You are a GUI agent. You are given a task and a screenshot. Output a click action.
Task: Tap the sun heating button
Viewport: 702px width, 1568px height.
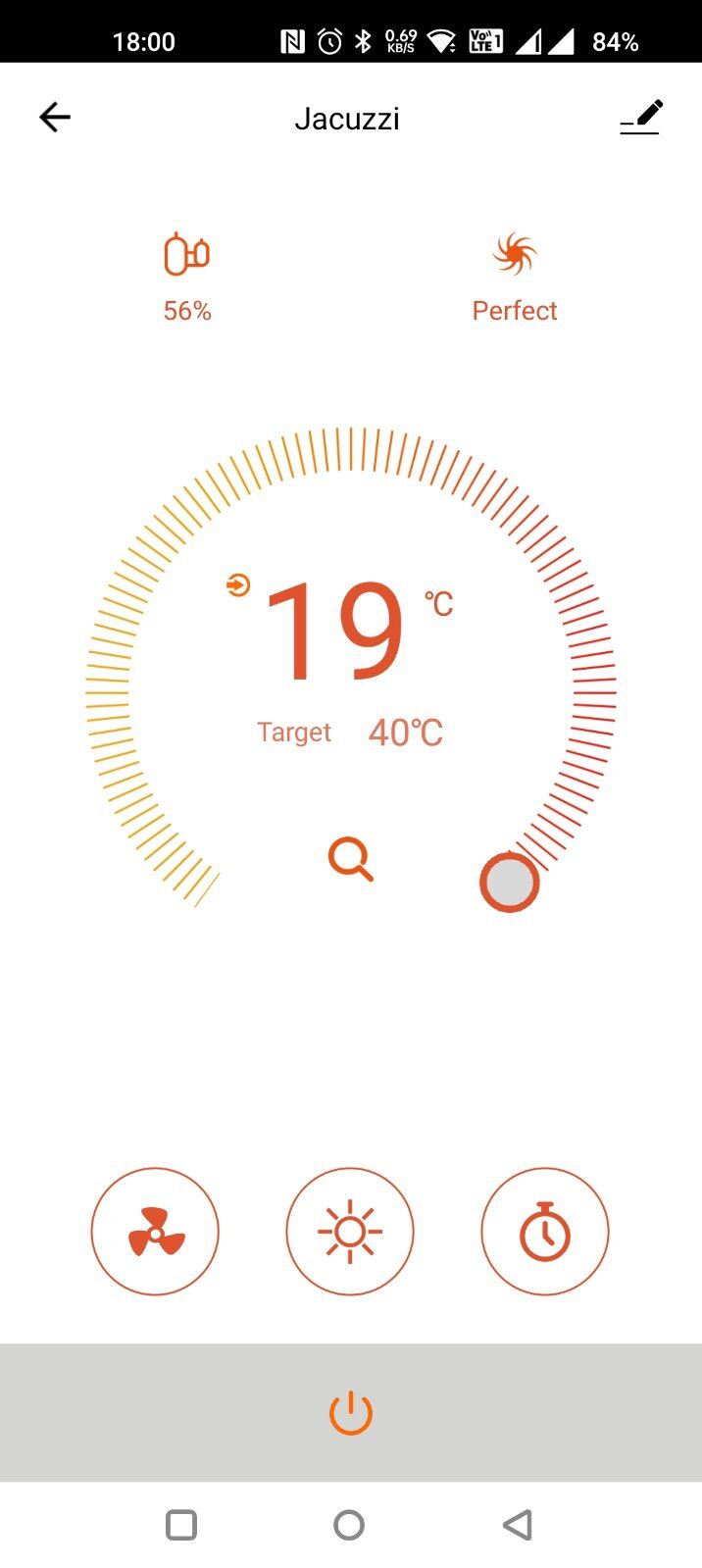350,1232
